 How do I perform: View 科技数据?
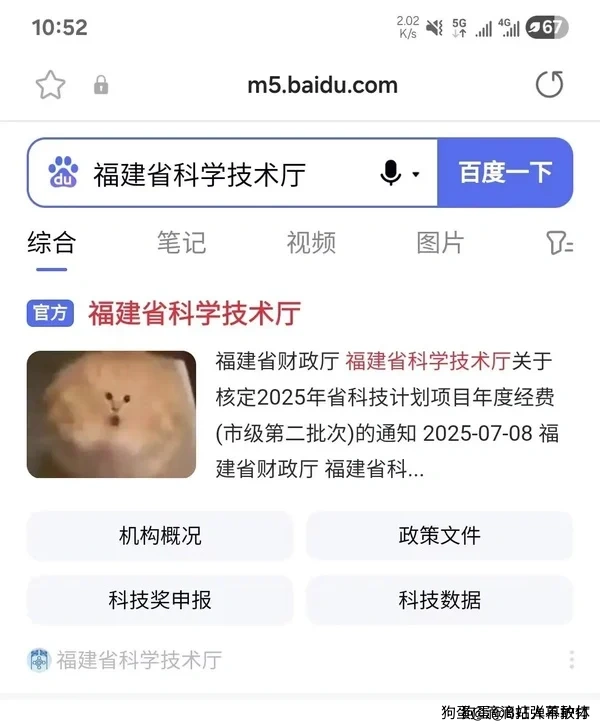pyautogui.click(x=439, y=600)
